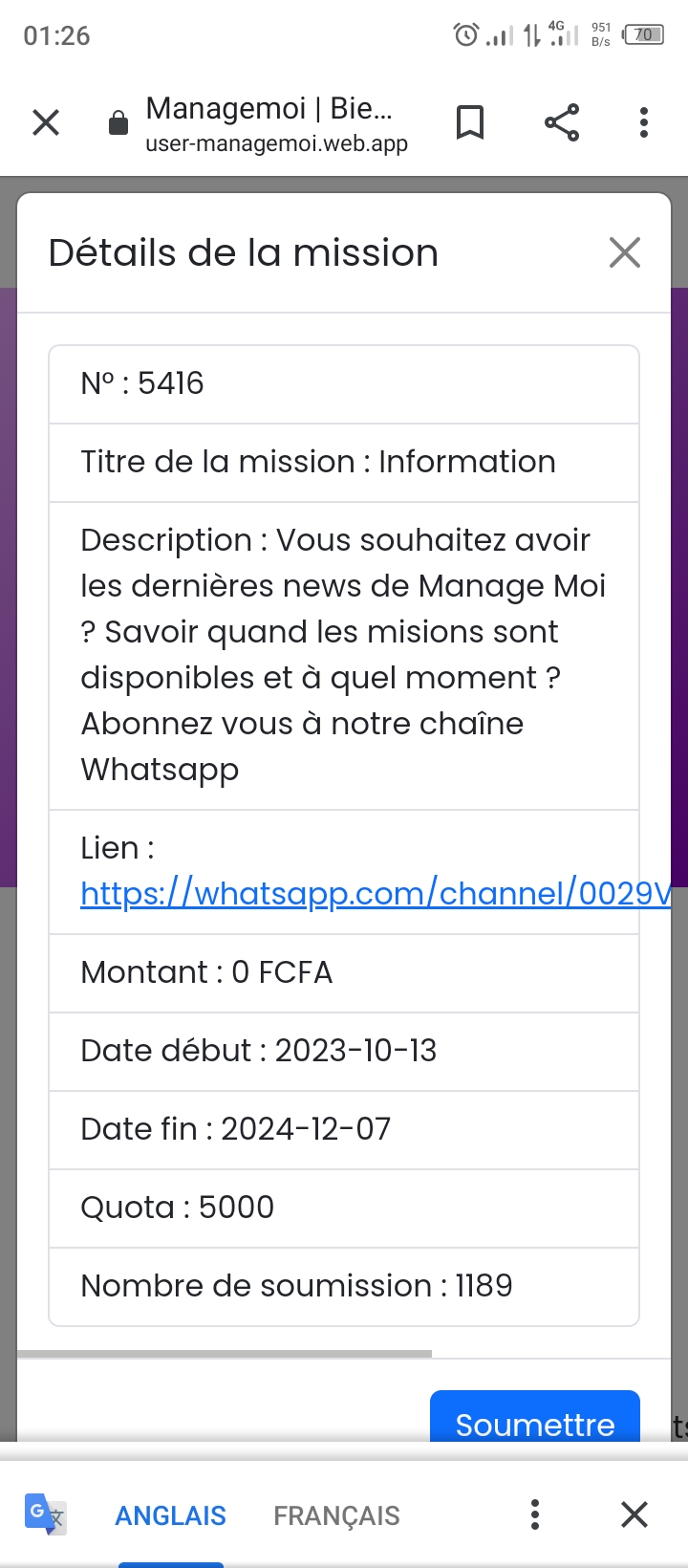Tap the Soumettre button
The image size is (688, 1568).
tap(535, 1417)
